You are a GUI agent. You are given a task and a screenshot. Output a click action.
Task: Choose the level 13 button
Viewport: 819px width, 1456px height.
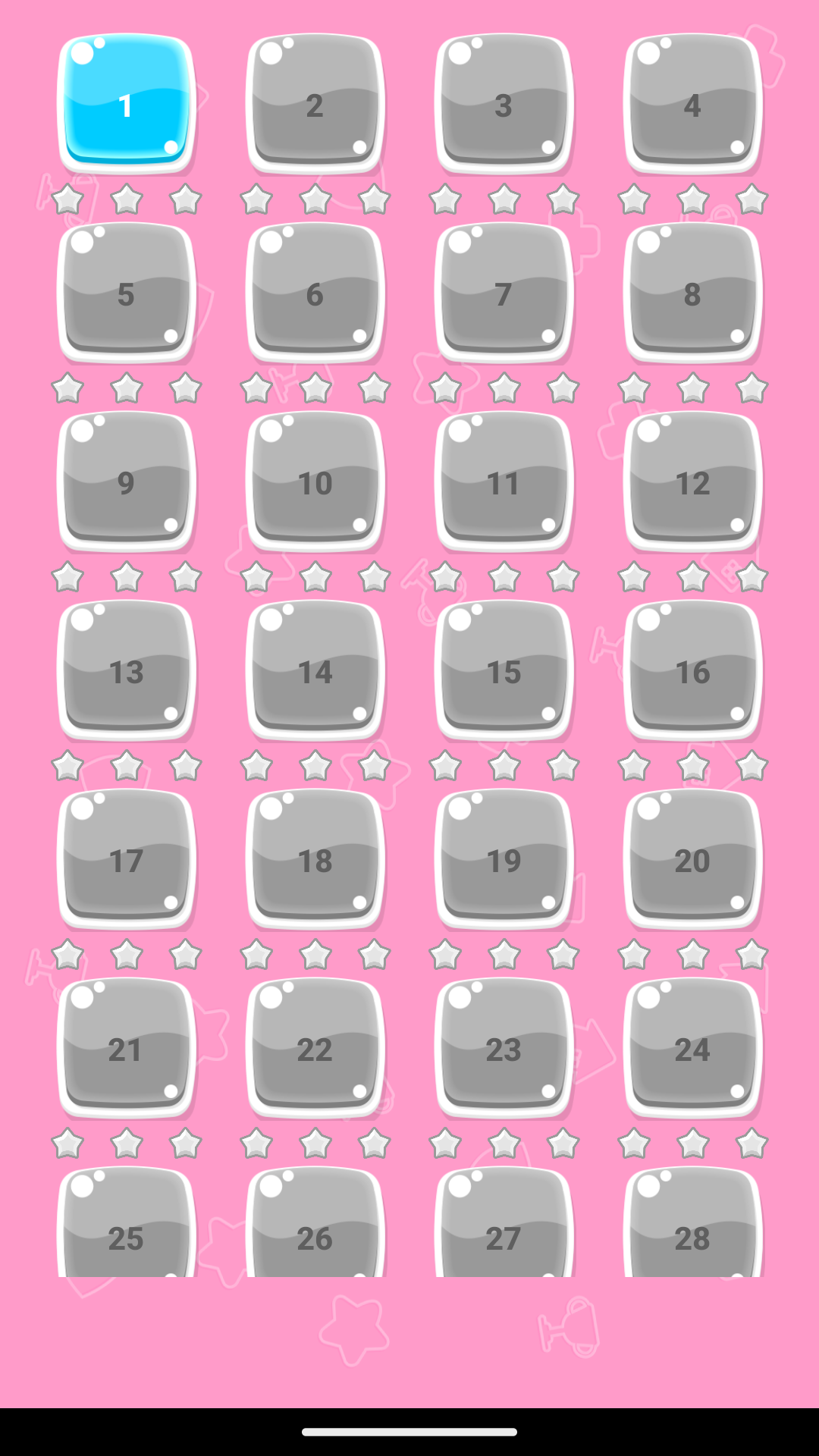coord(126,670)
